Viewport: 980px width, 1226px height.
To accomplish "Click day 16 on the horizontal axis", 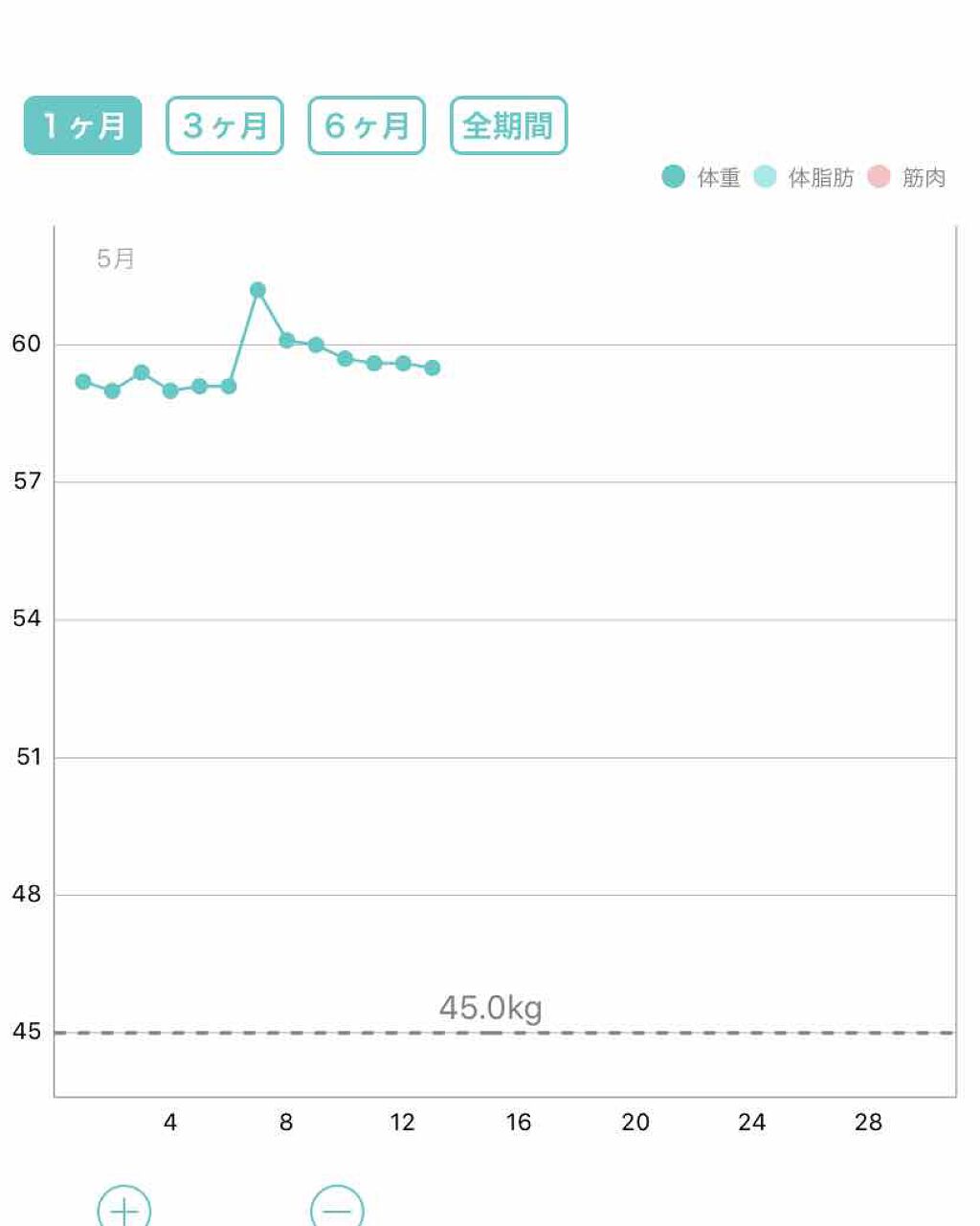I will (x=518, y=1123).
